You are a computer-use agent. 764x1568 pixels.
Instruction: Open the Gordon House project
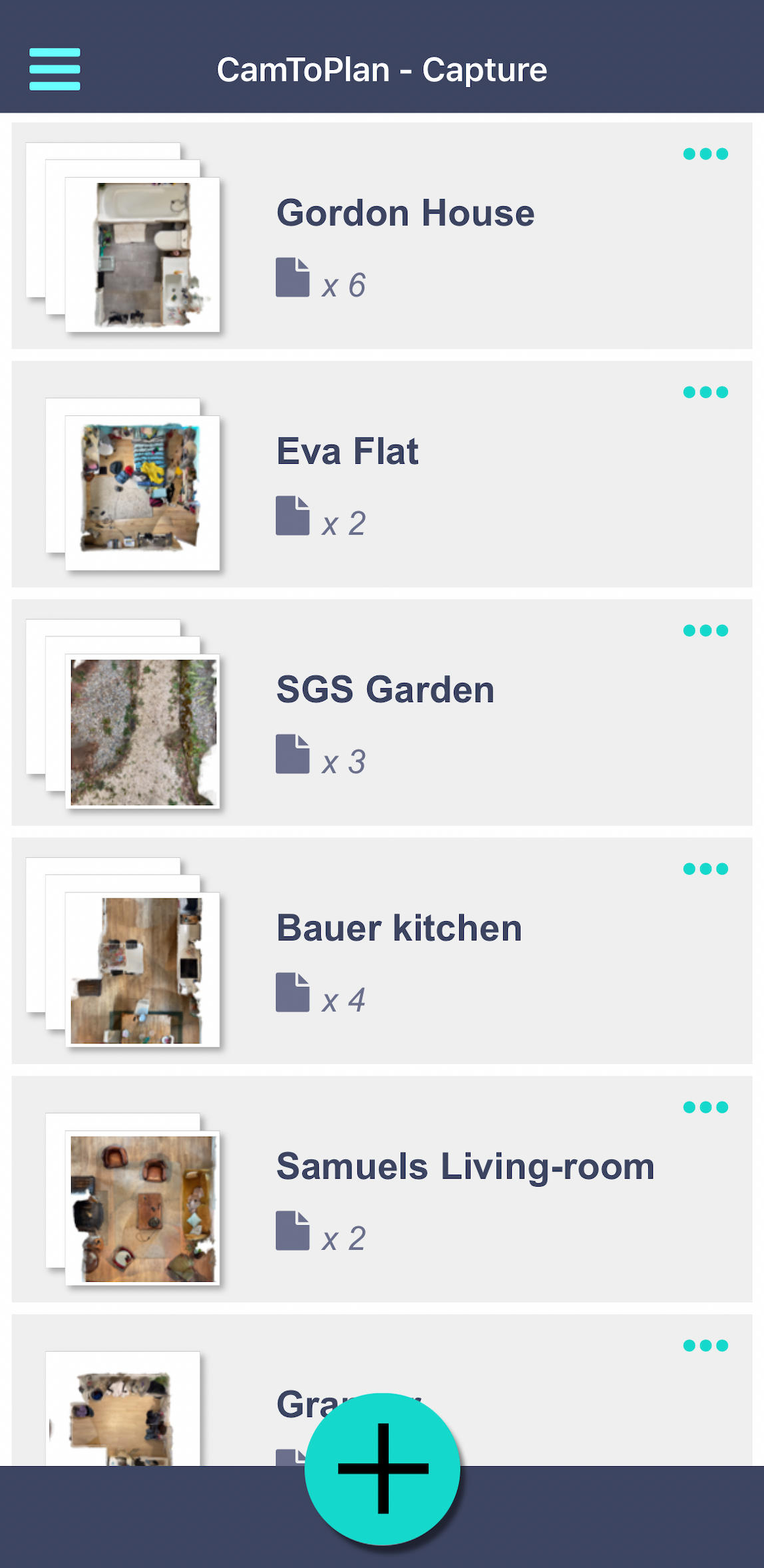click(x=405, y=214)
